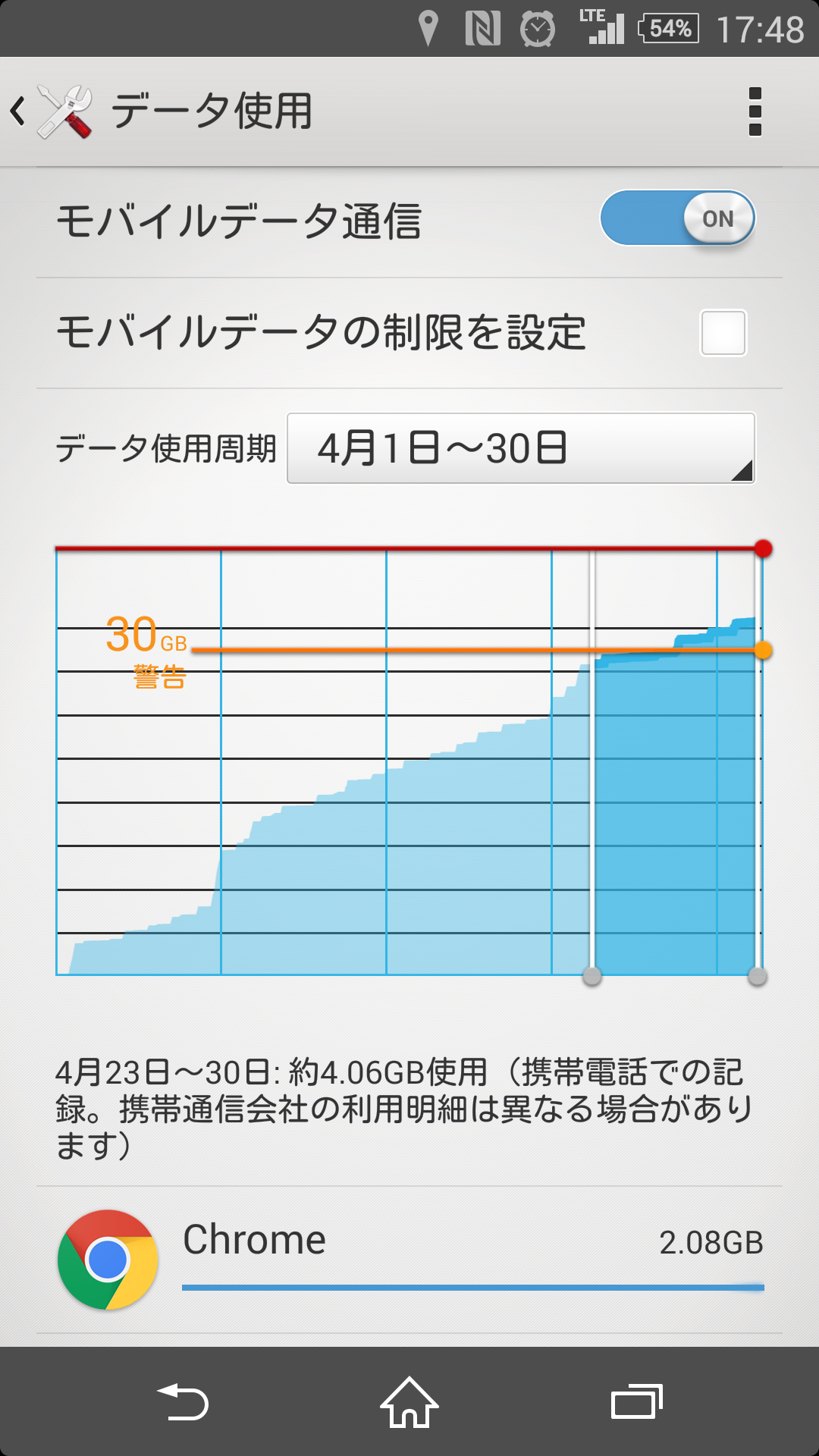Tap the 30GB 警告 warning line handle
The width and height of the screenshot is (819, 1456).
pos(763,650)
